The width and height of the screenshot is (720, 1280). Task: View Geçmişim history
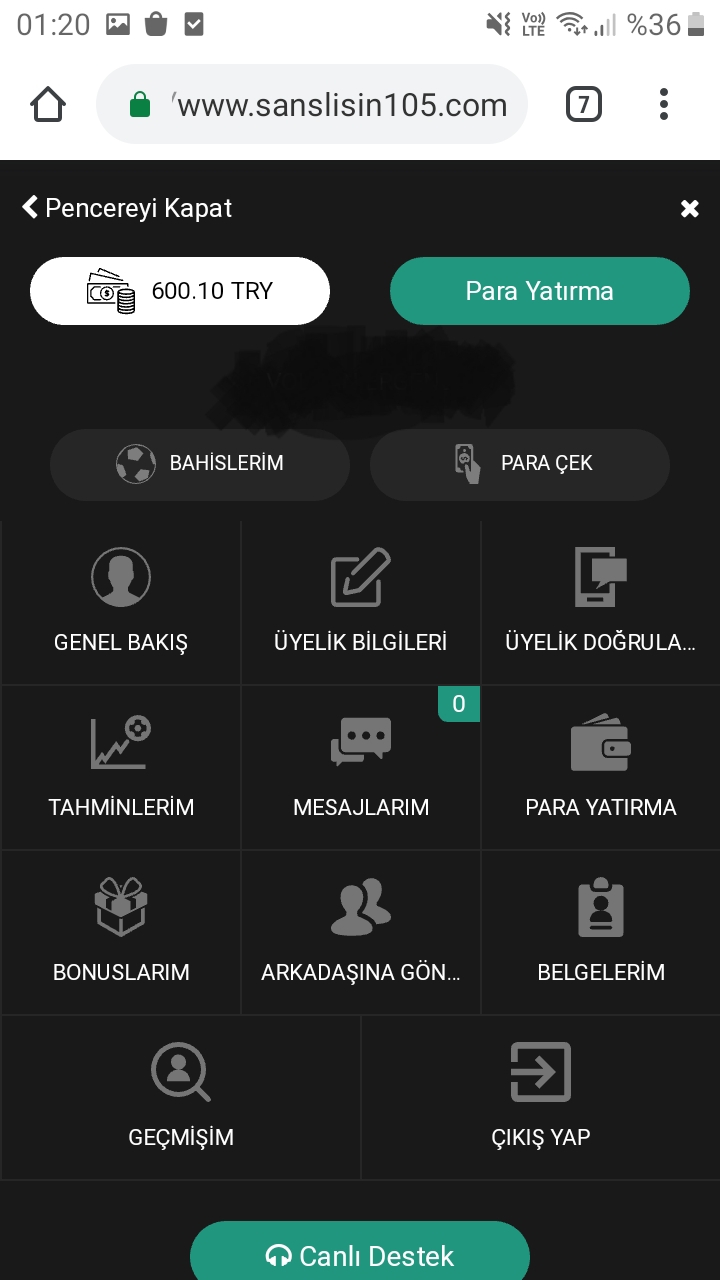(x=181, y=1098)
